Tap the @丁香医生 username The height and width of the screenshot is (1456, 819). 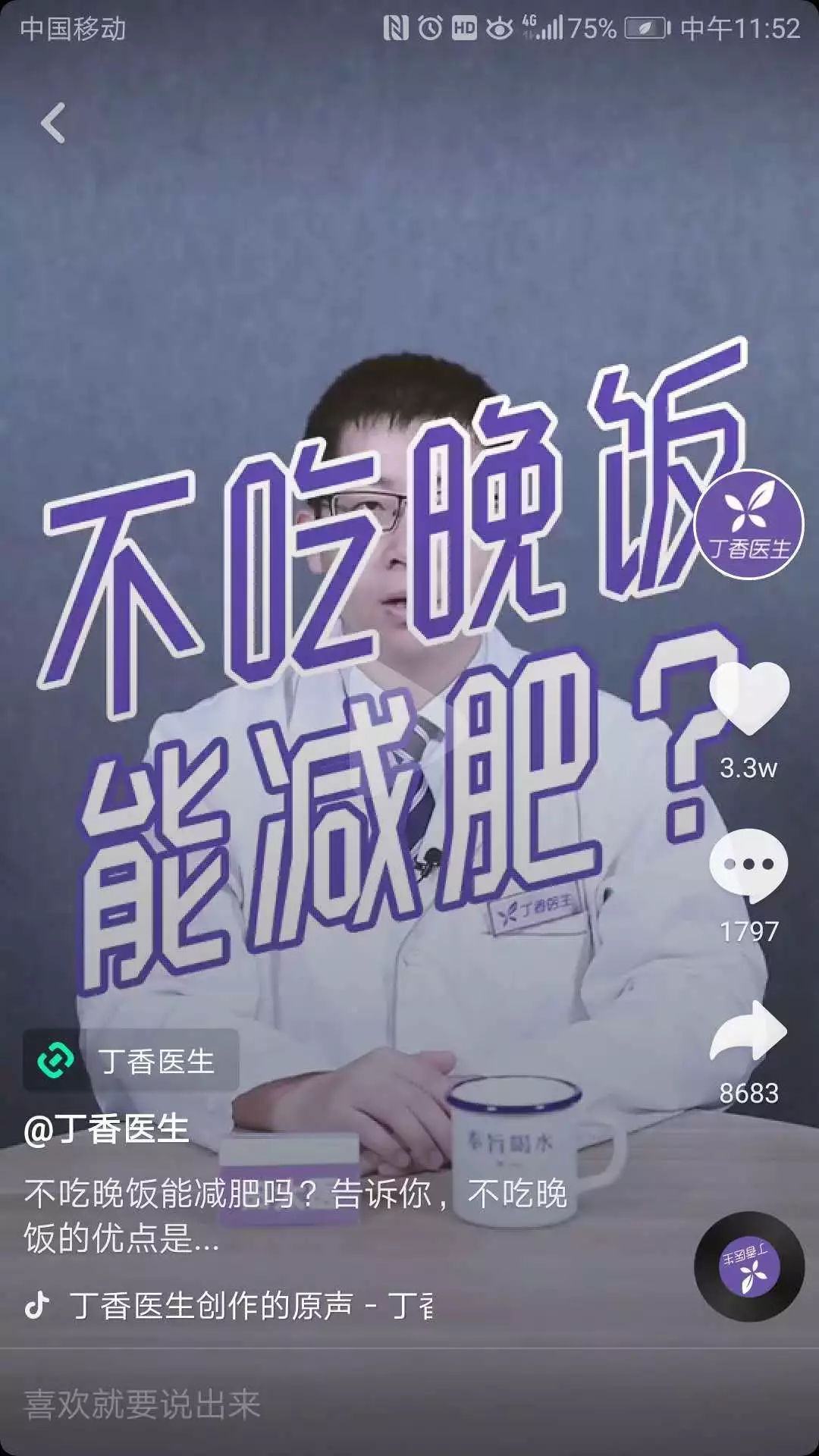[x=106, y=1129]
